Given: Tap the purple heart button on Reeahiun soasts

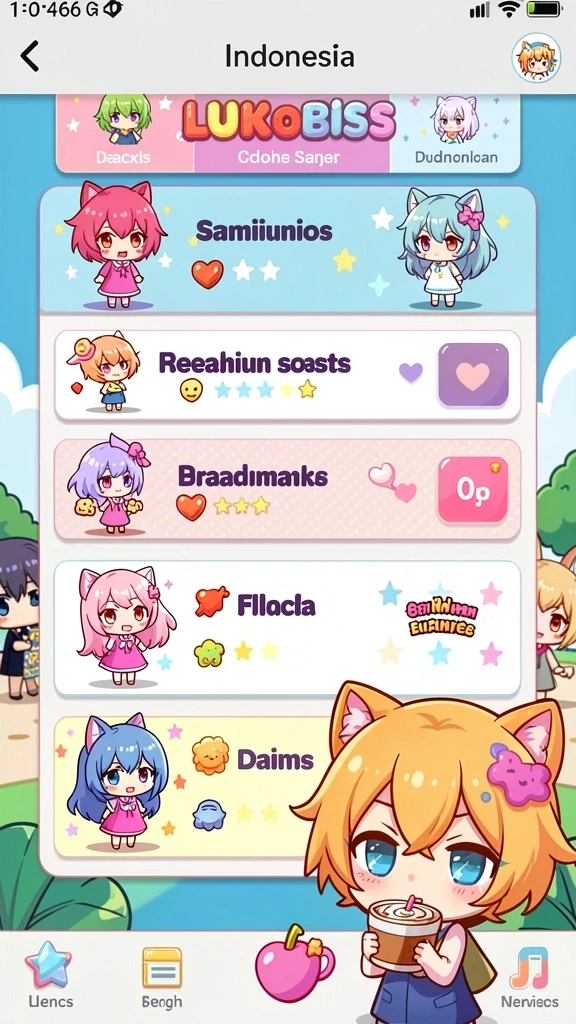Looking at the screenshot, I should pyautogui.click(x=473, y=375).
